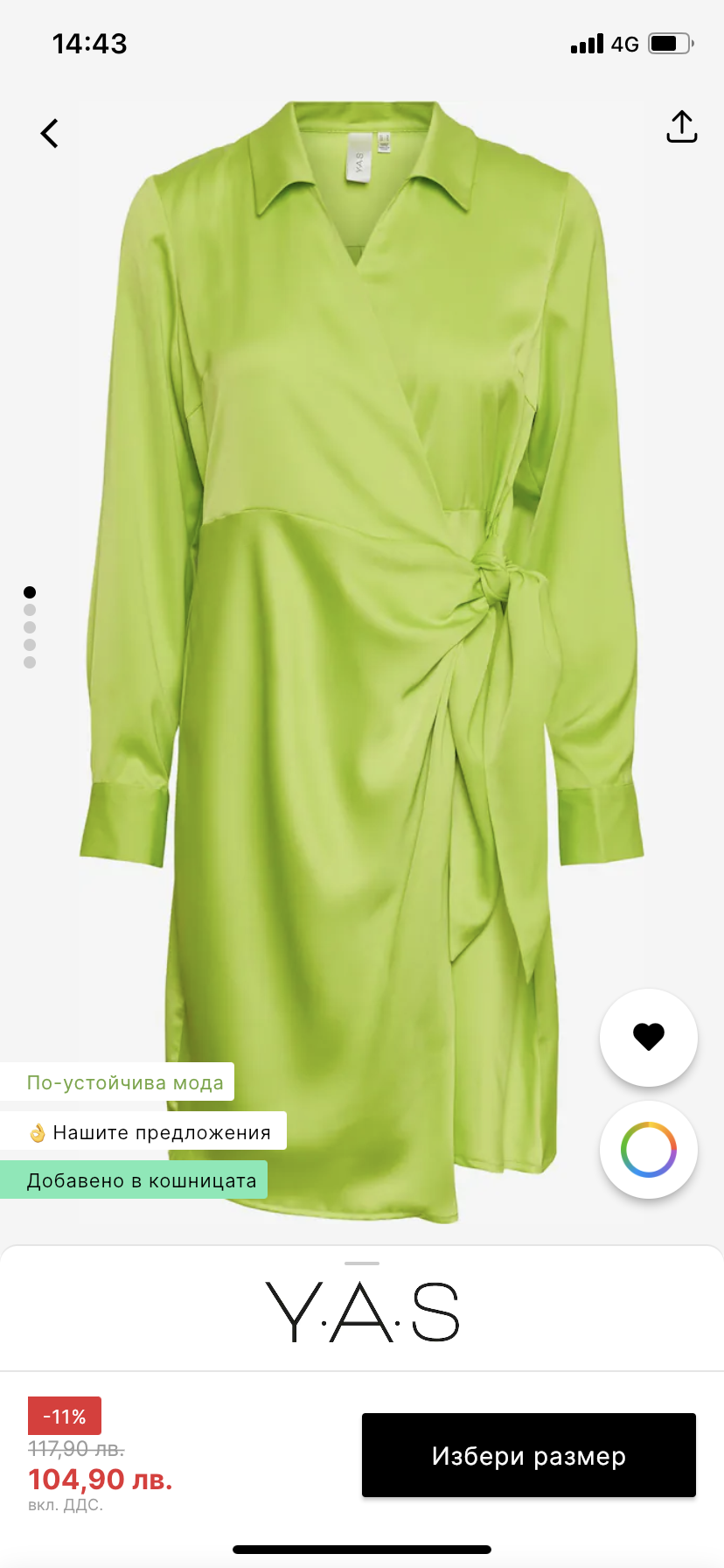Viewport: 724px width, 1568px height.
Task: Open the color circle button
Action: coord(649,1149)
